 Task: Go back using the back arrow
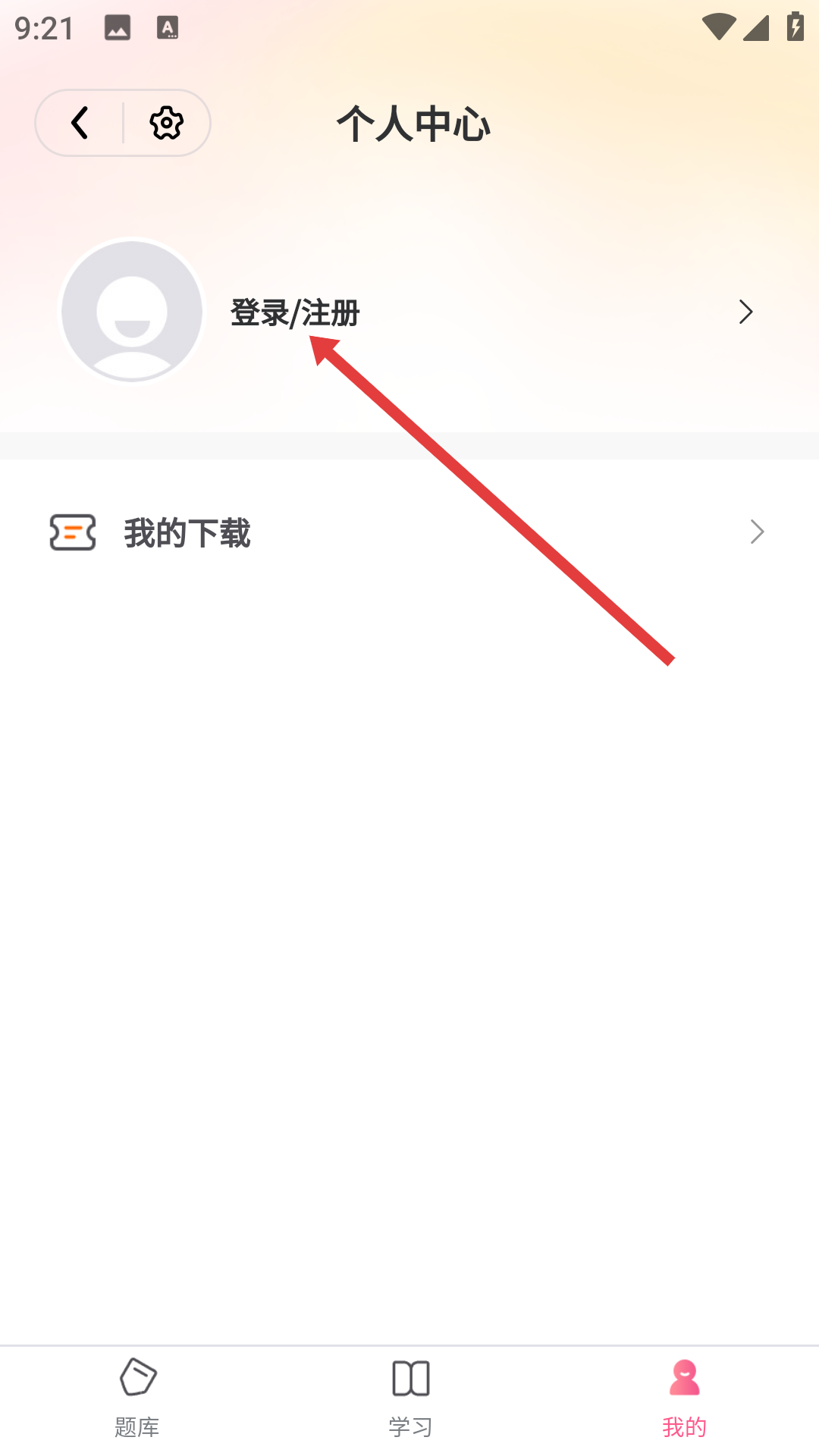tap(80, 123)
